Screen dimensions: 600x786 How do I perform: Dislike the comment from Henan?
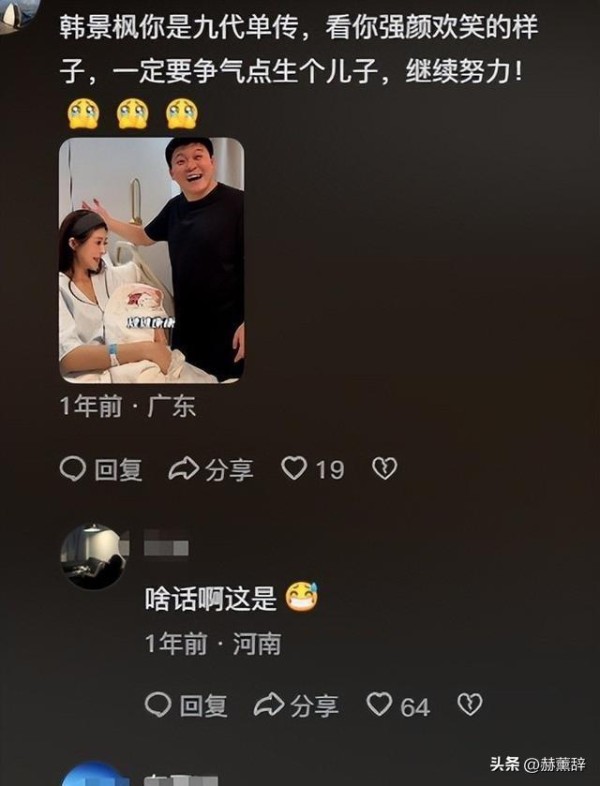470,705
